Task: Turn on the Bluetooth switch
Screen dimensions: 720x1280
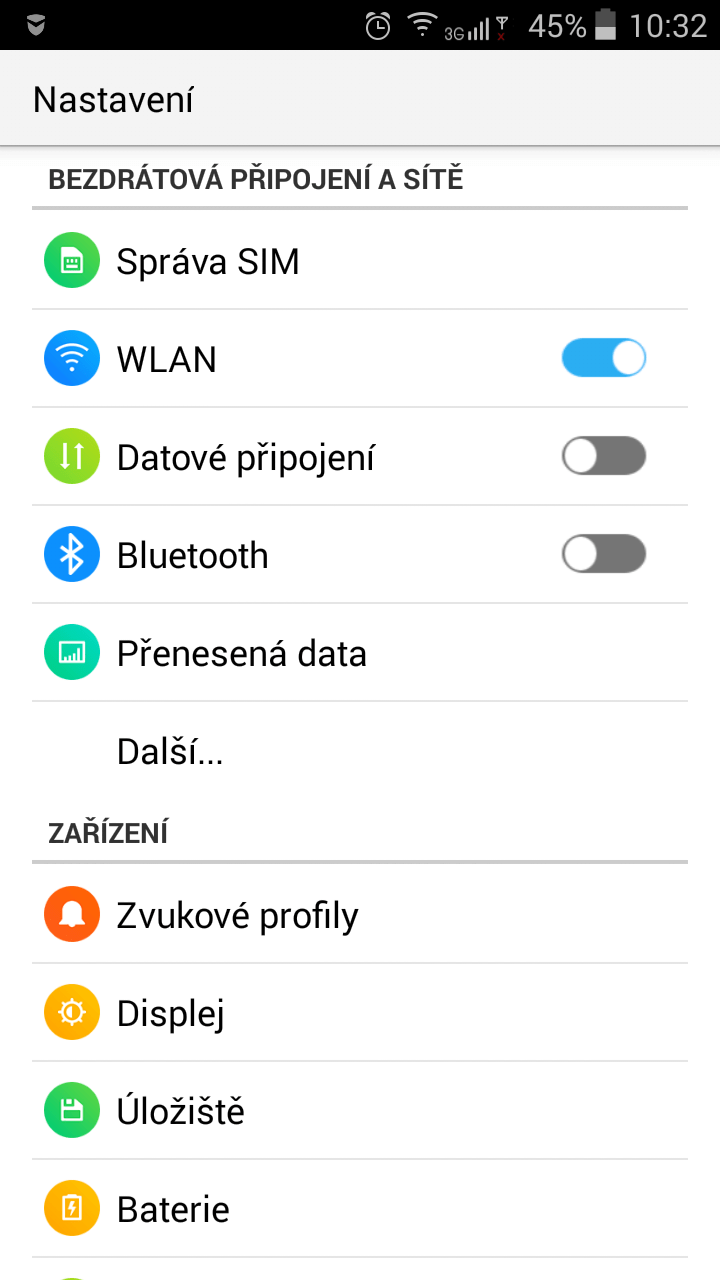Action: 604,554
